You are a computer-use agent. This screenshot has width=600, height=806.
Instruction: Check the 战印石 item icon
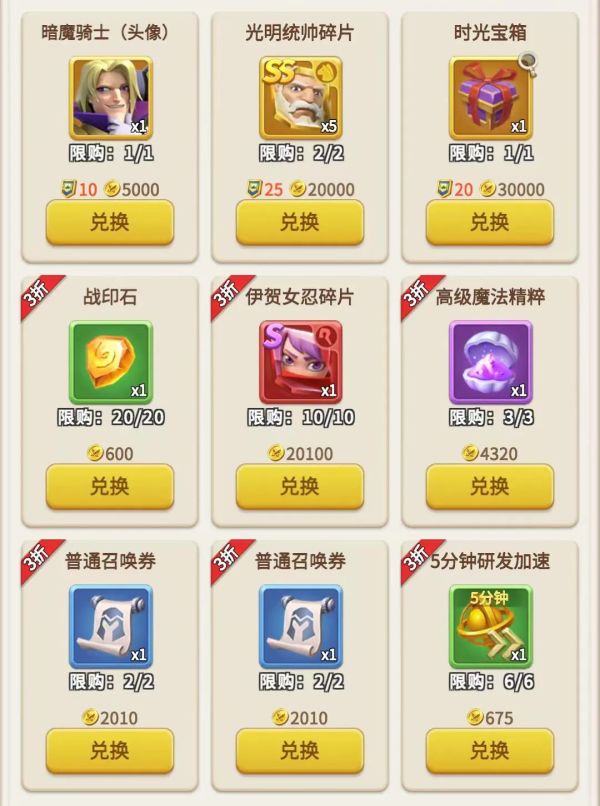click(110, 362)
